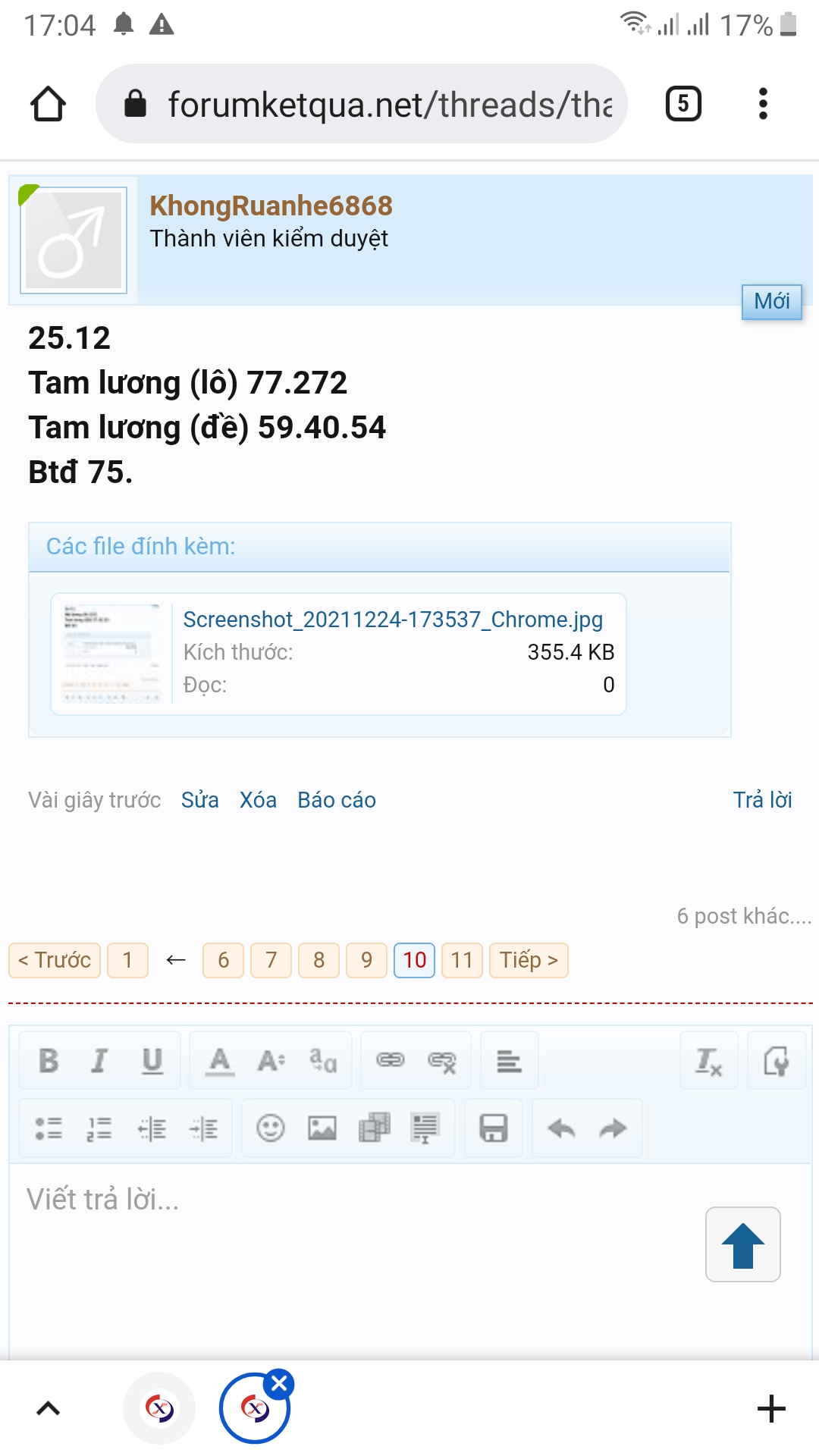This screenshot has width=819, height=1456.
Task: Tap the blue up-arrow scroll-to-top button
Action: coord(743,1244)
